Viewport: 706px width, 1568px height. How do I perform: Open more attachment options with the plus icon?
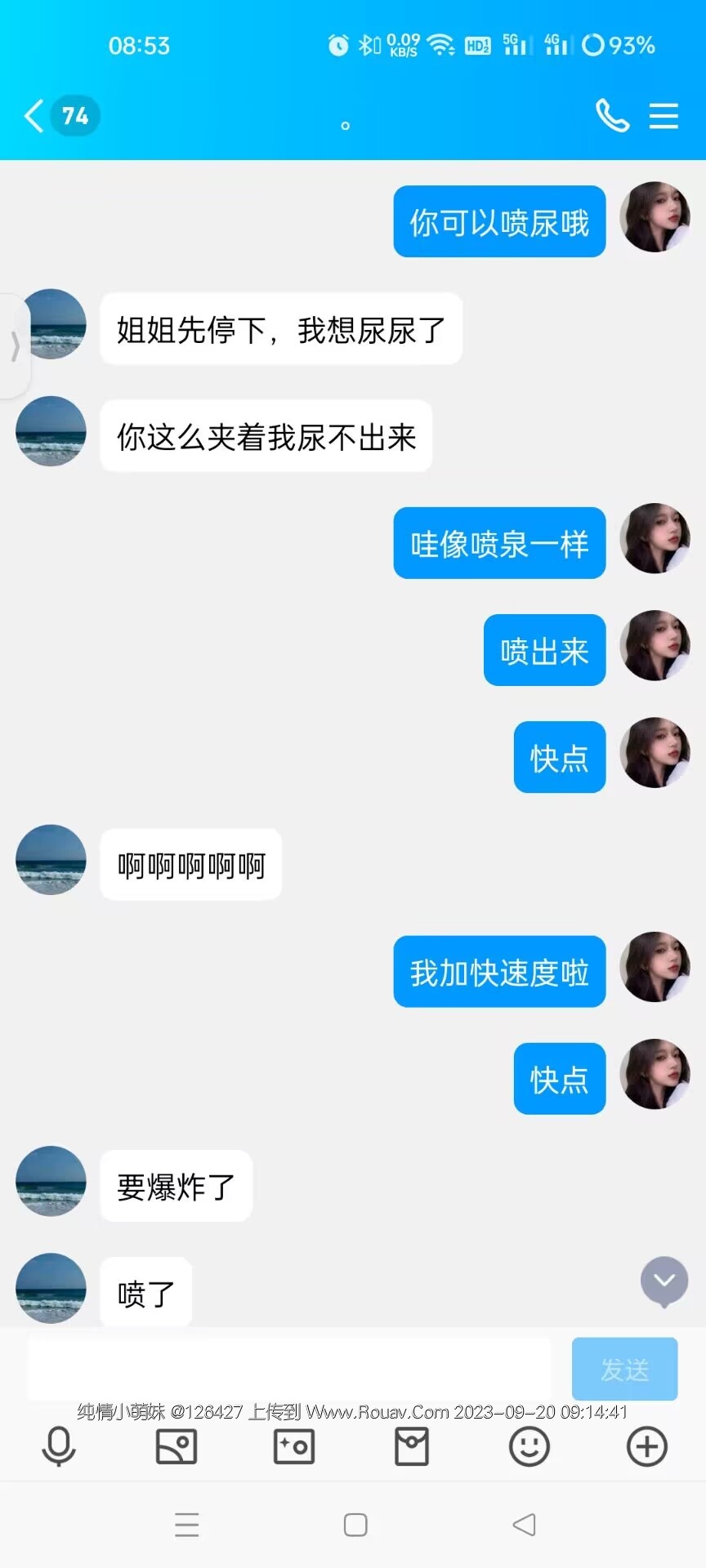[x=647, y=1447]
